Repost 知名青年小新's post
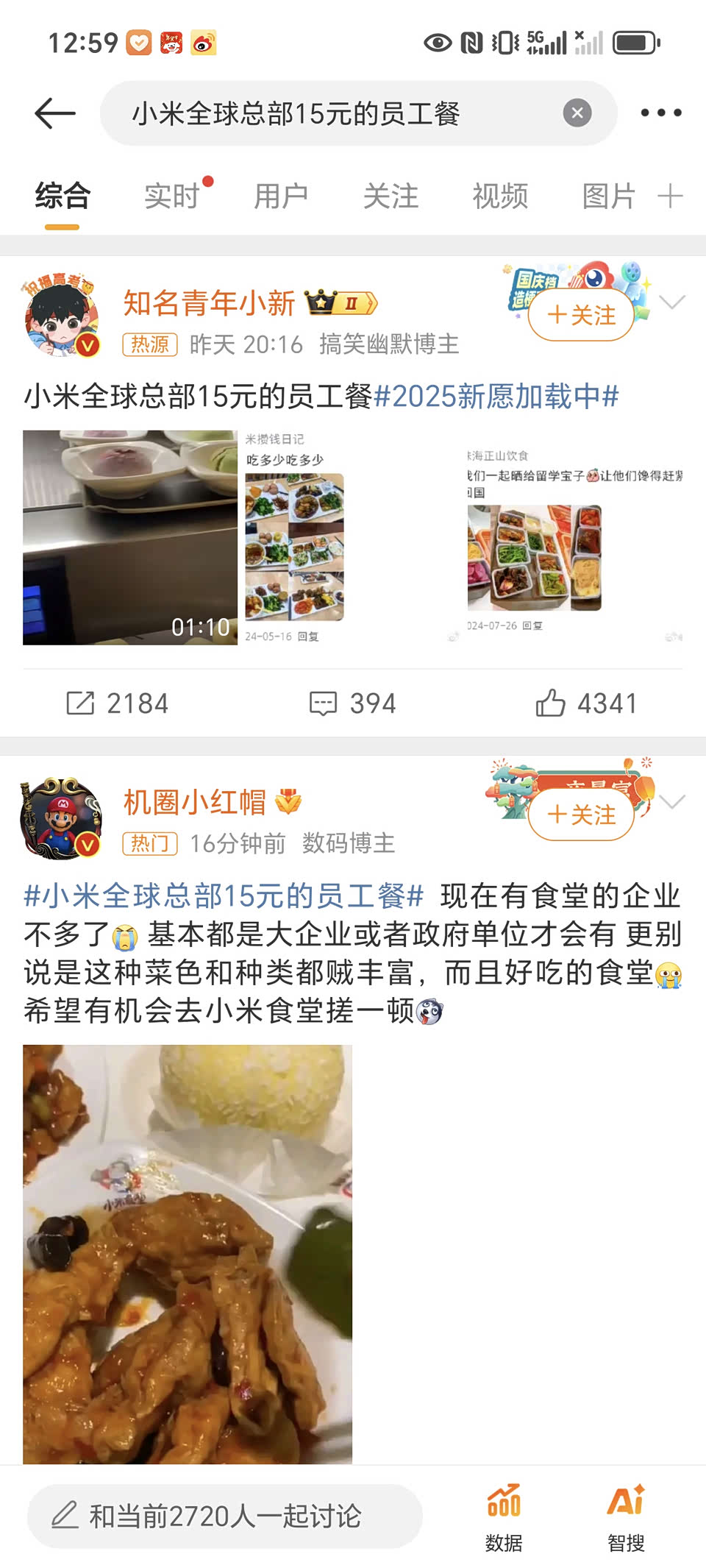Image resolution: width=706 pixels, height=1568 pixels. [118, 703]
